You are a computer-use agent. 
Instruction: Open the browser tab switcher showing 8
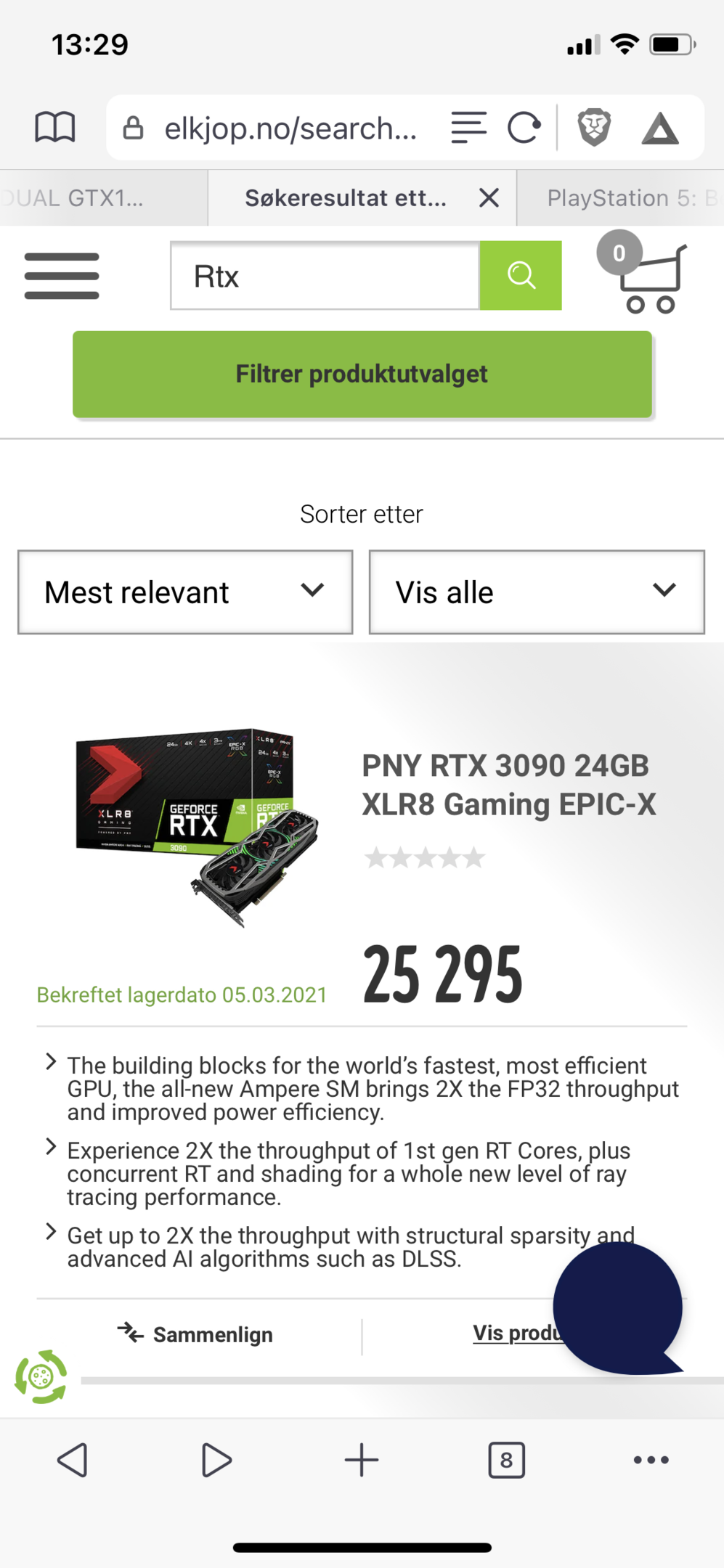pos(506,1460)
